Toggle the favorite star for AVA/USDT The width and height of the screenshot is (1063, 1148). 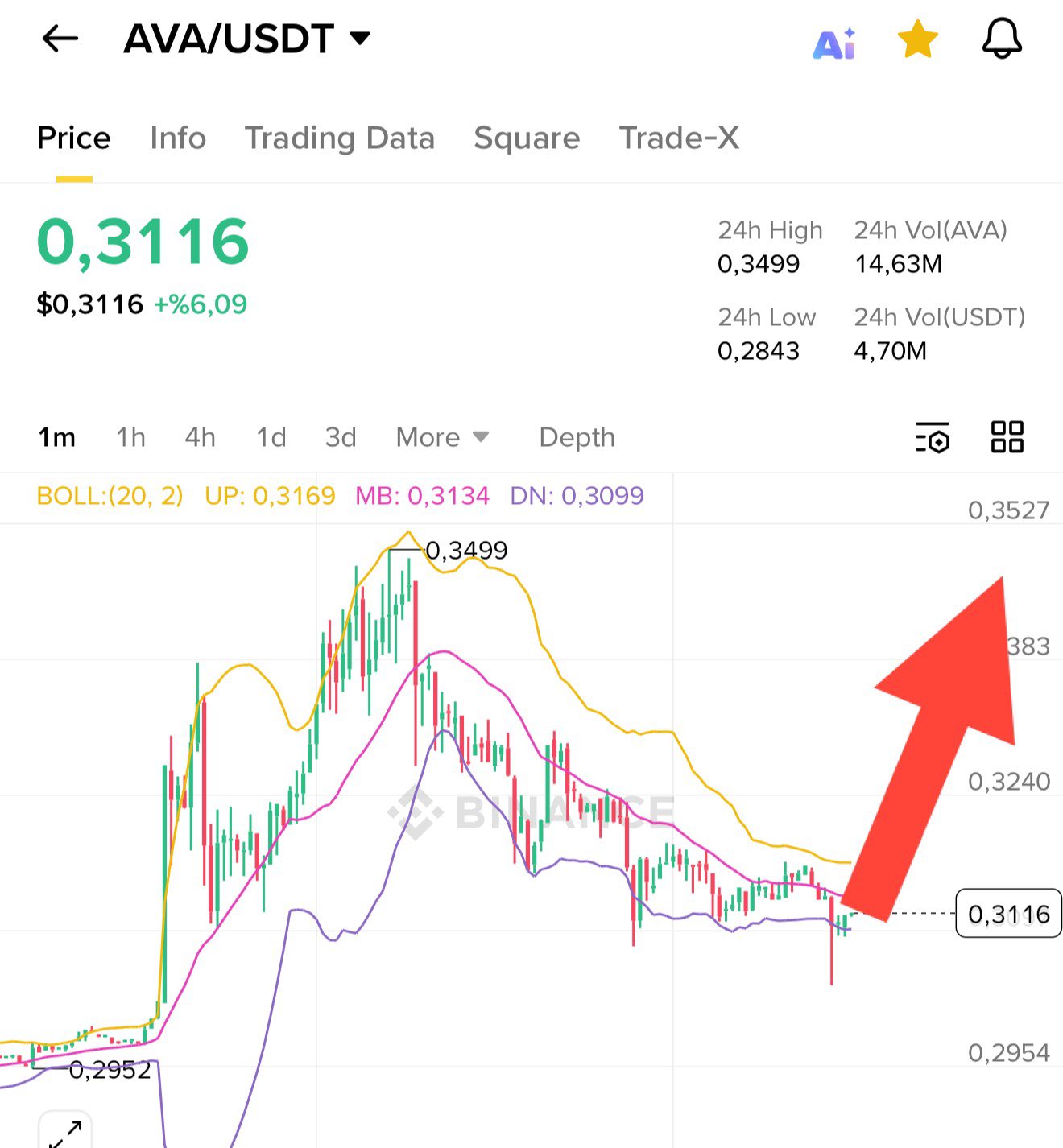pos(917,40)
